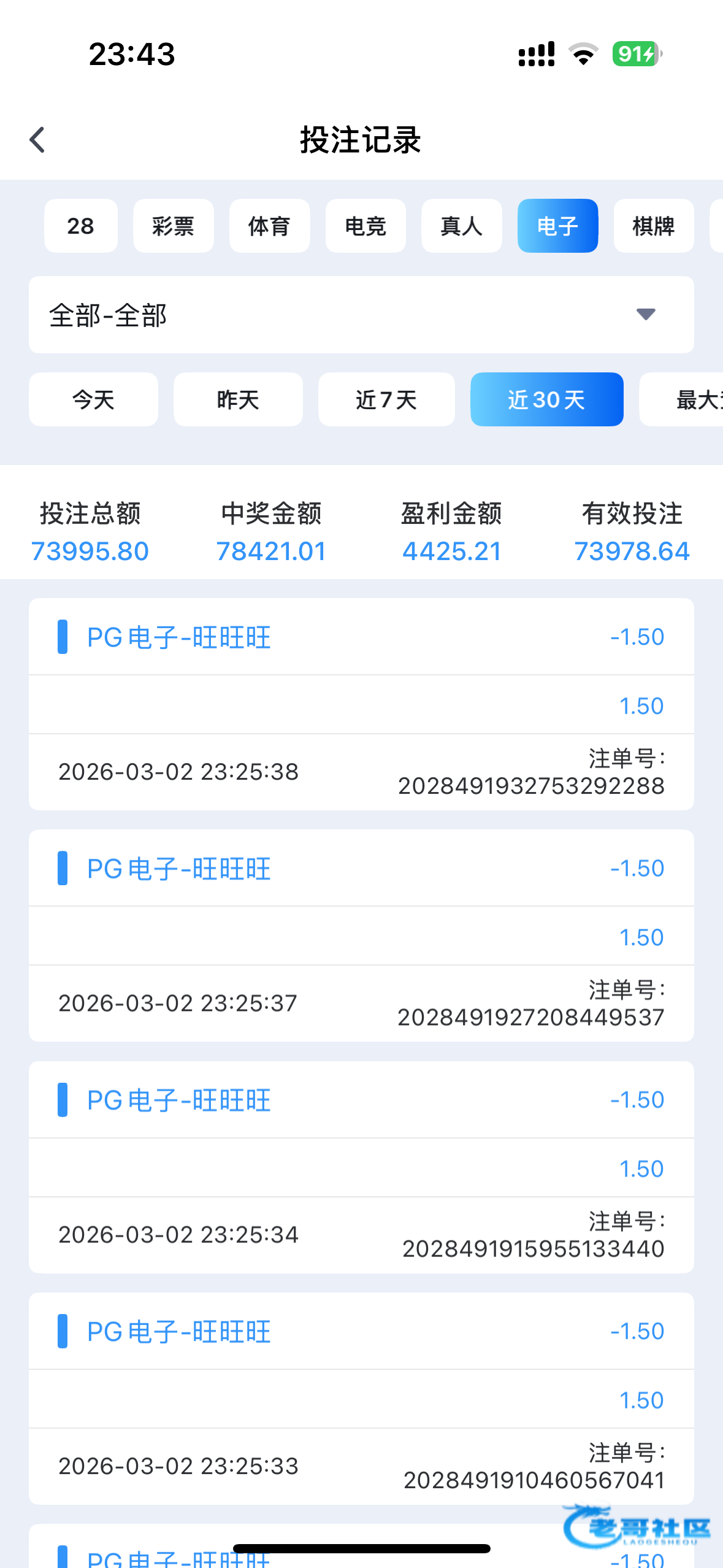View the 棋牌 category records
723x1568 pixels.
tap(653, 226)
